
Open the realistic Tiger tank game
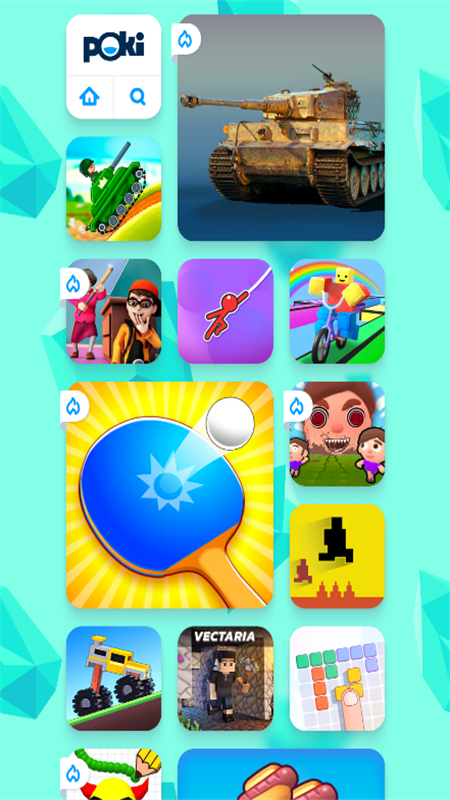click(281, 128)
